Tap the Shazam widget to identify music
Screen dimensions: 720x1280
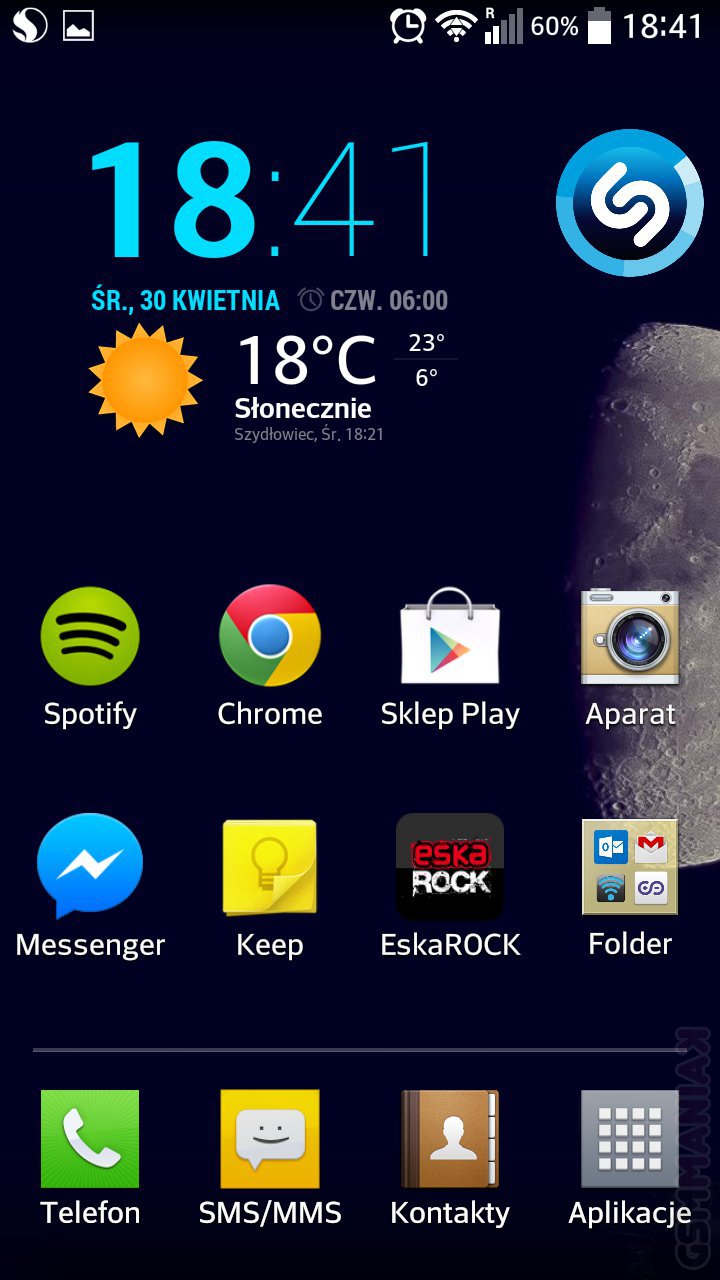[x=630, y=202]
